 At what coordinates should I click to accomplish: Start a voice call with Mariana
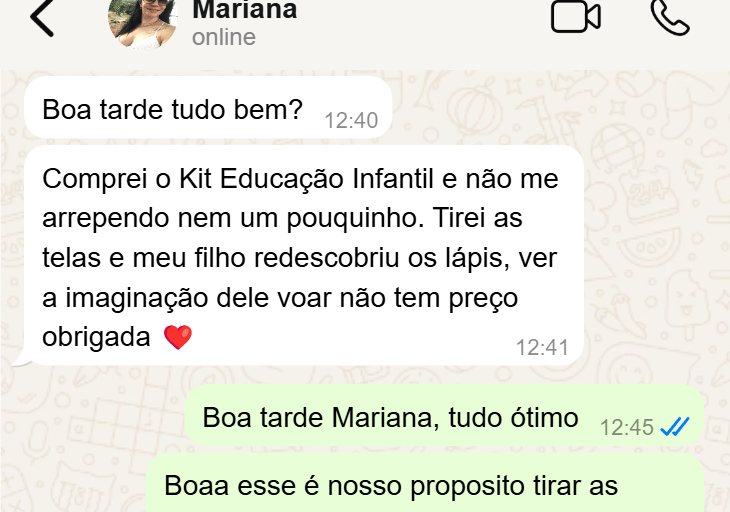tap(668, 16)
